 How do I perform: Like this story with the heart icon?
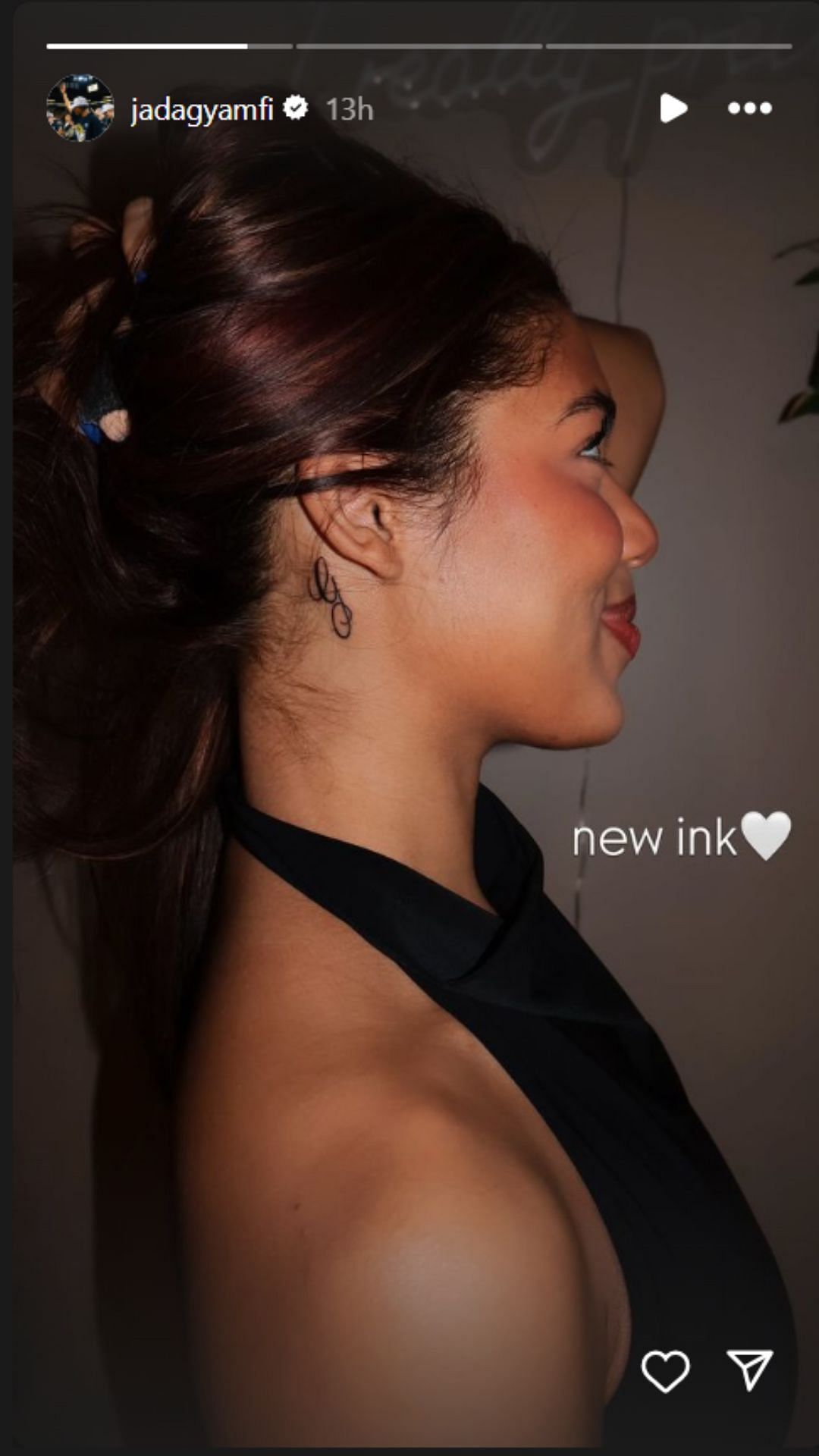(665, 1371)
